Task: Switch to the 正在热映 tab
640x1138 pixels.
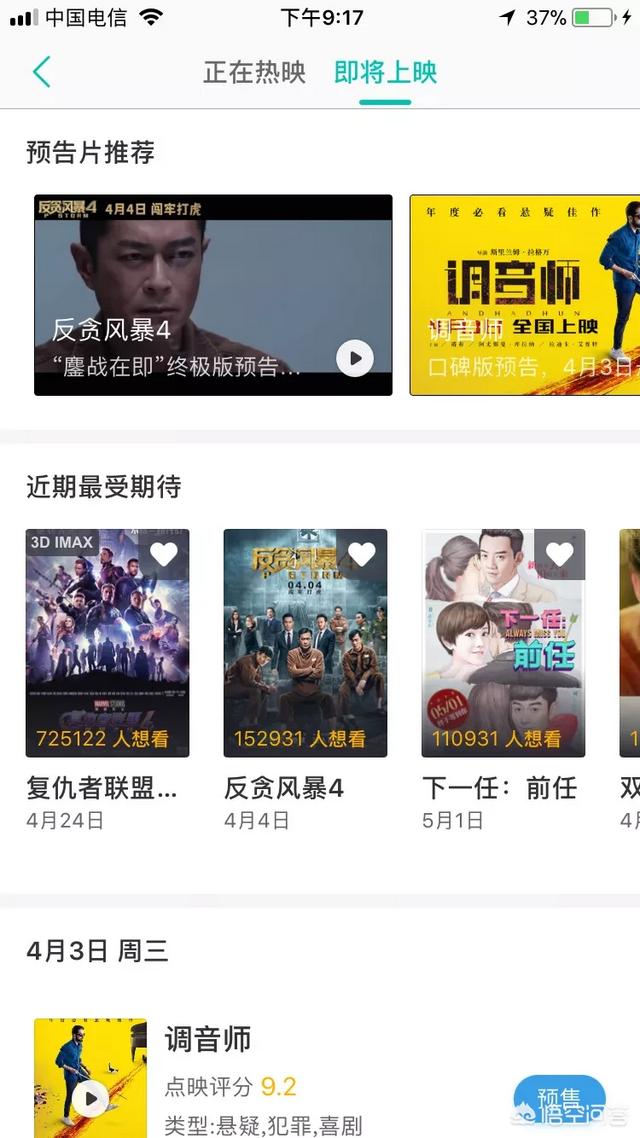Action: coord(254,72)
